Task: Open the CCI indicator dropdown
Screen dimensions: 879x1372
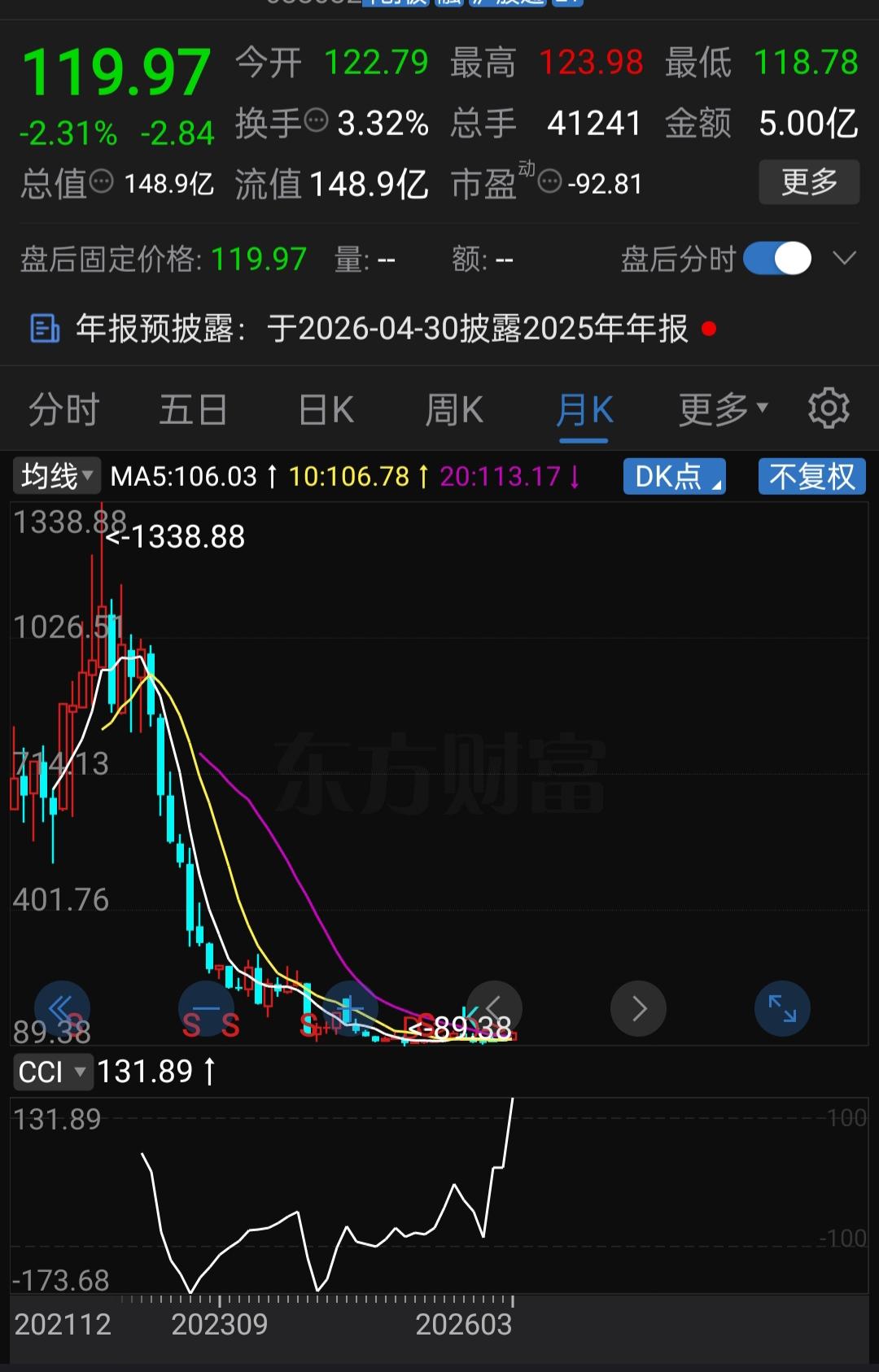Action: point(54,1072)
